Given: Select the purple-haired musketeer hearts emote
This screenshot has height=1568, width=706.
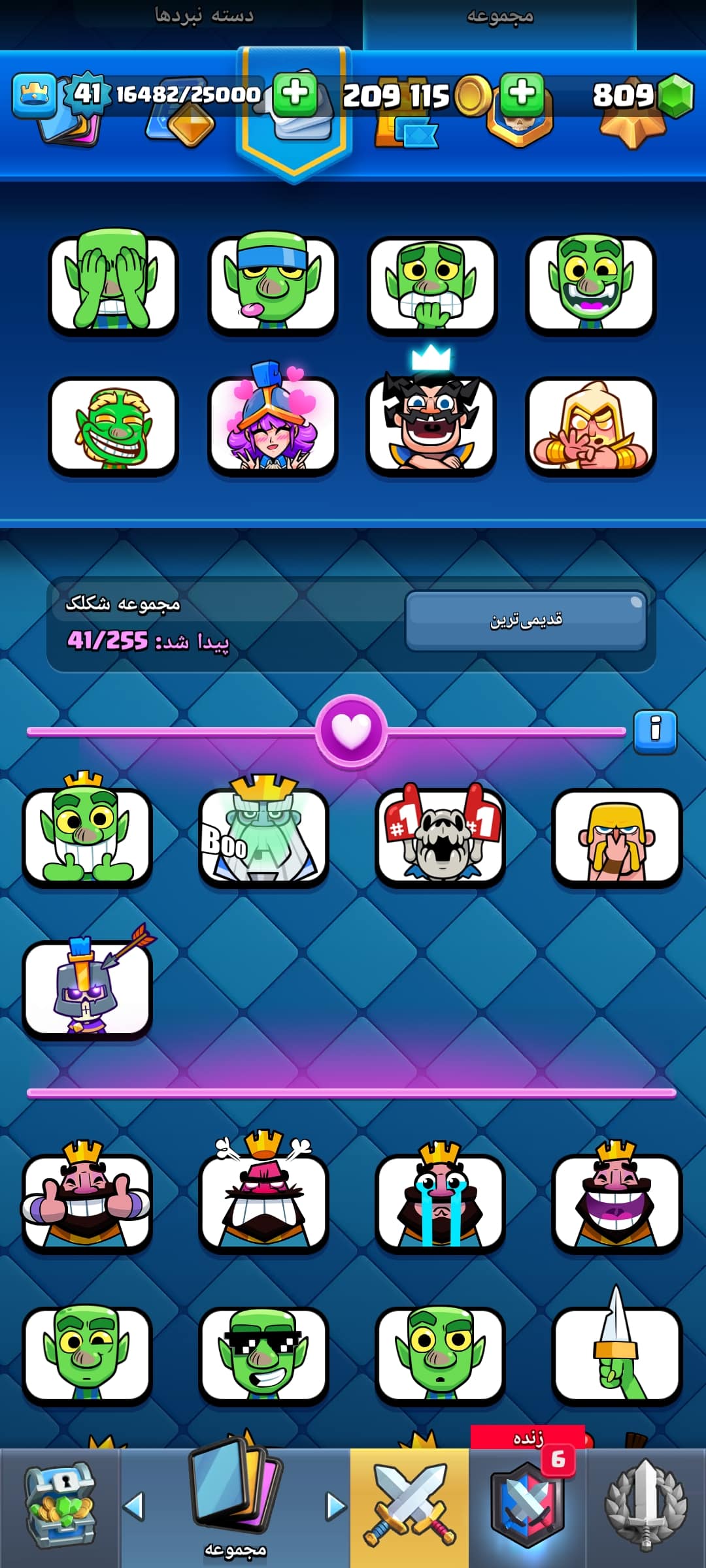Looking at the screenshot, I should (273, 425).
